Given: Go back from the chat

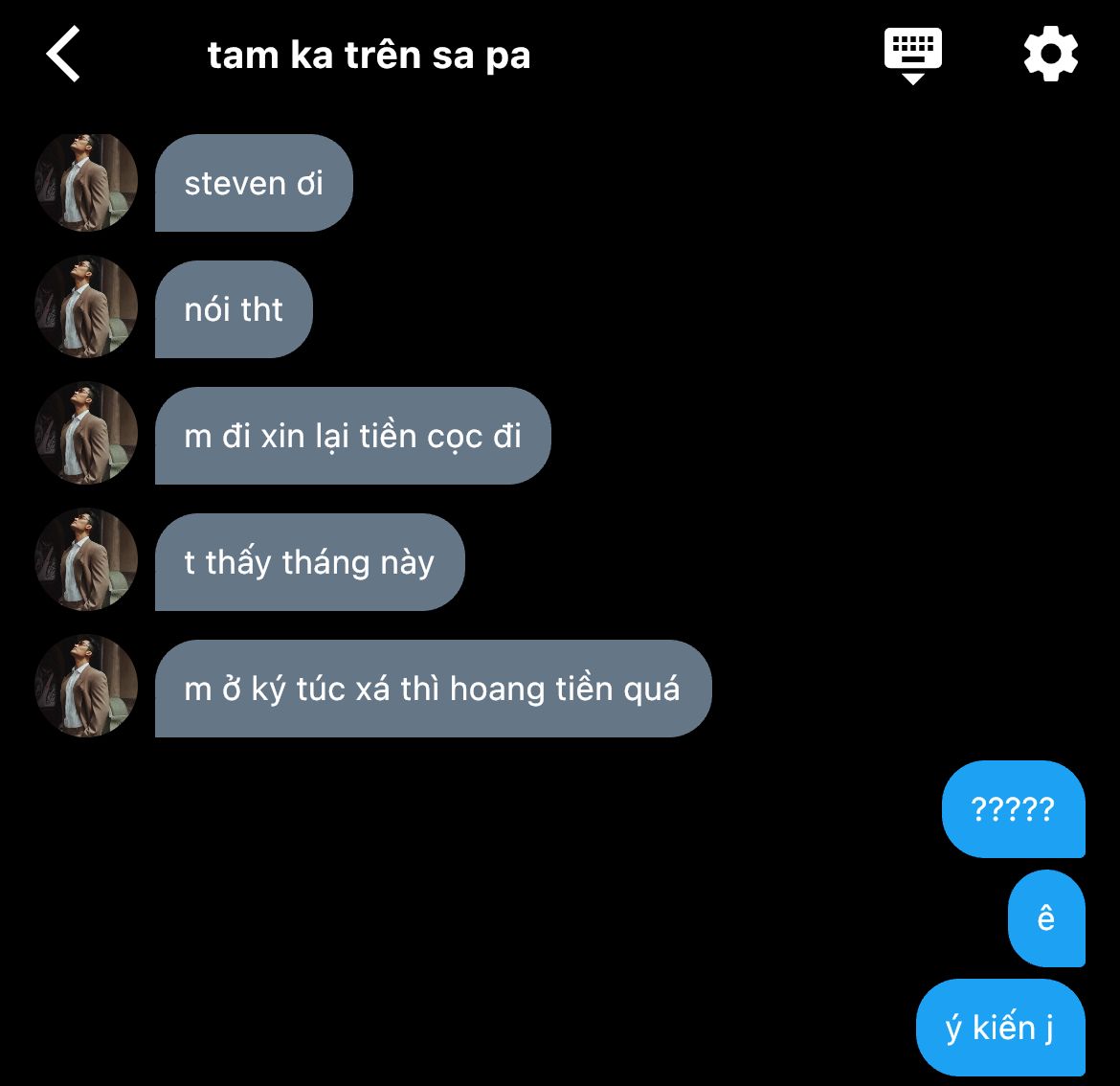Looking at the screenshot, I should click(64, 55).
